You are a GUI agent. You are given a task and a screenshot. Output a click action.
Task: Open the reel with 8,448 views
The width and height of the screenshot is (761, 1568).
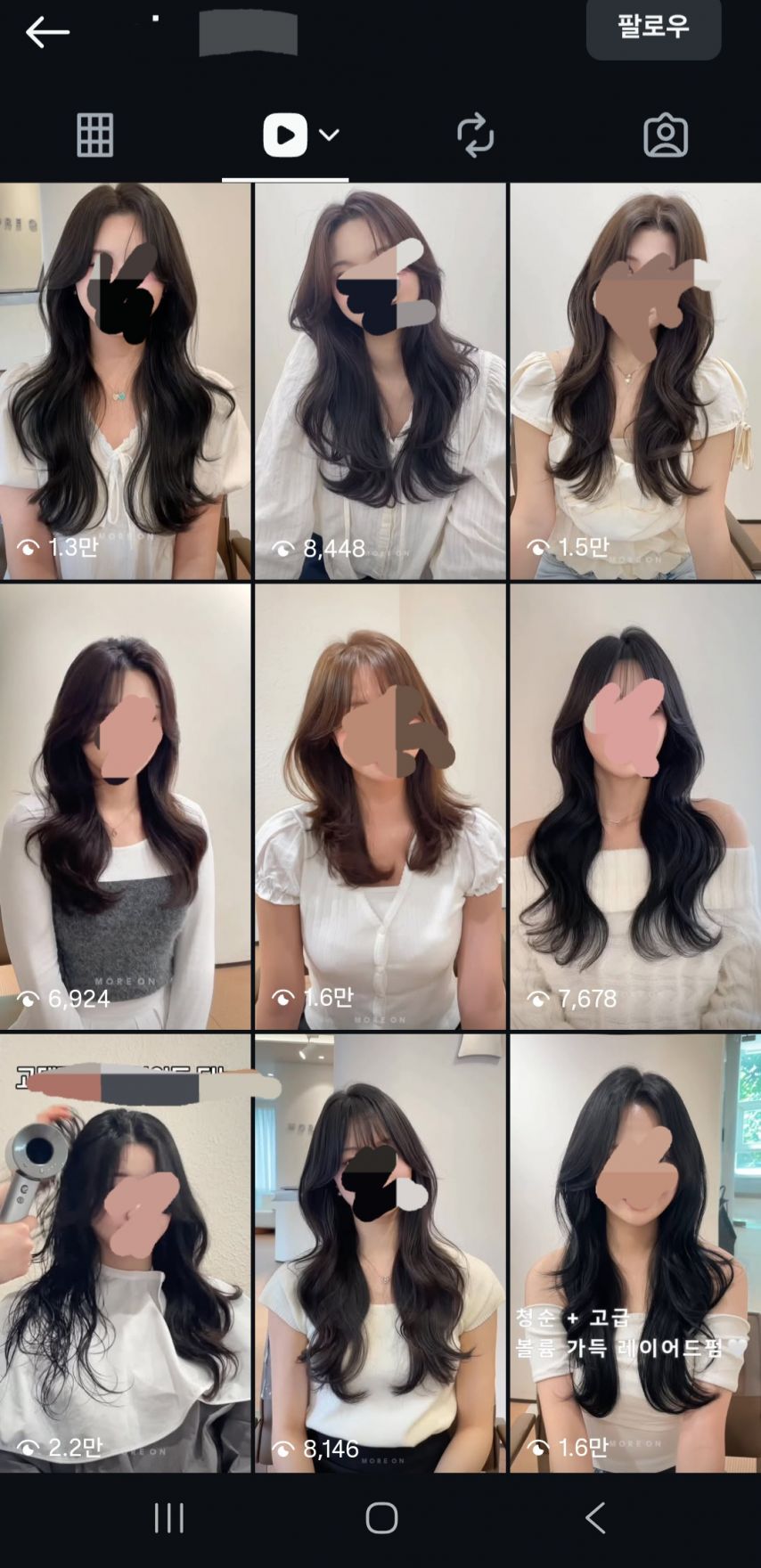click(x=380, y=381)
